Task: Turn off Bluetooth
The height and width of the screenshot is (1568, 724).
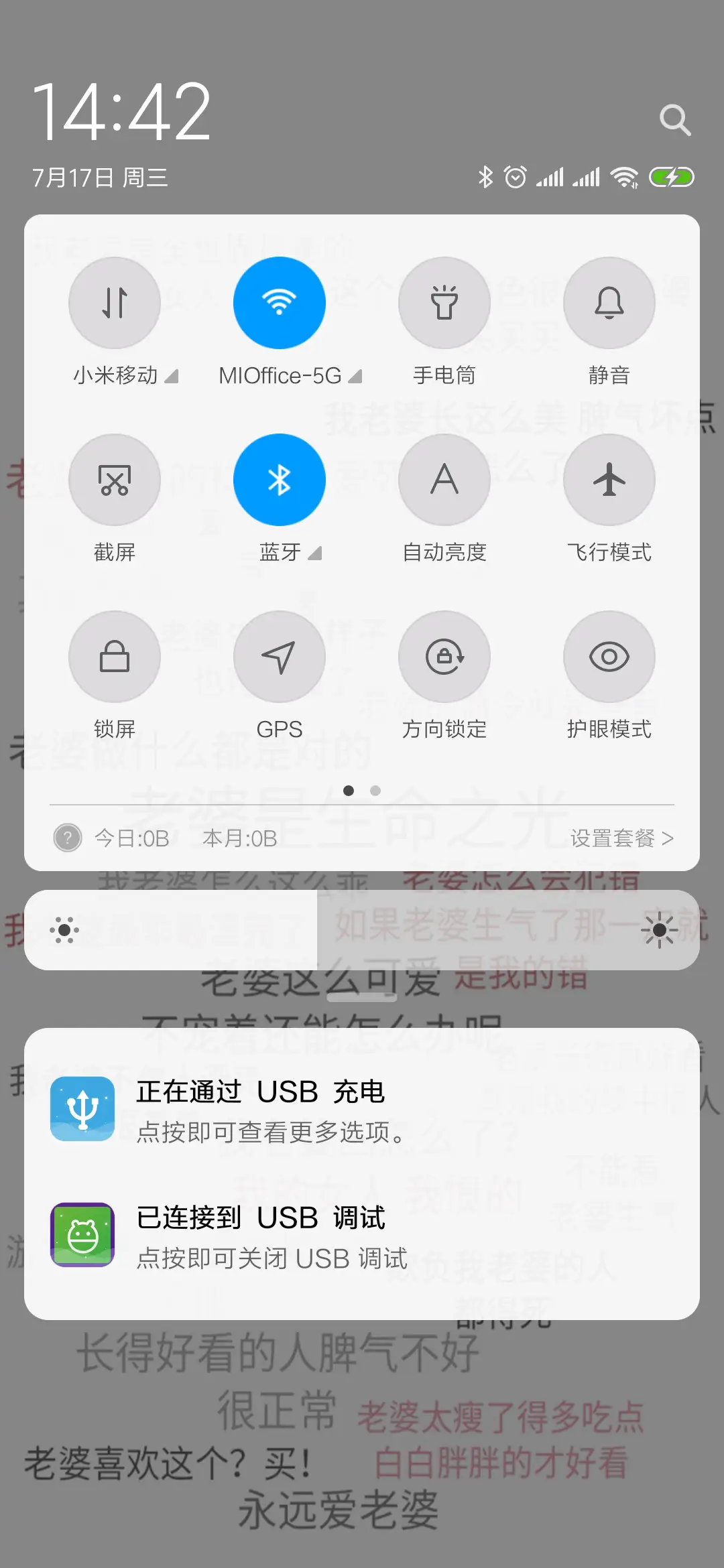Action: (280, 480)
